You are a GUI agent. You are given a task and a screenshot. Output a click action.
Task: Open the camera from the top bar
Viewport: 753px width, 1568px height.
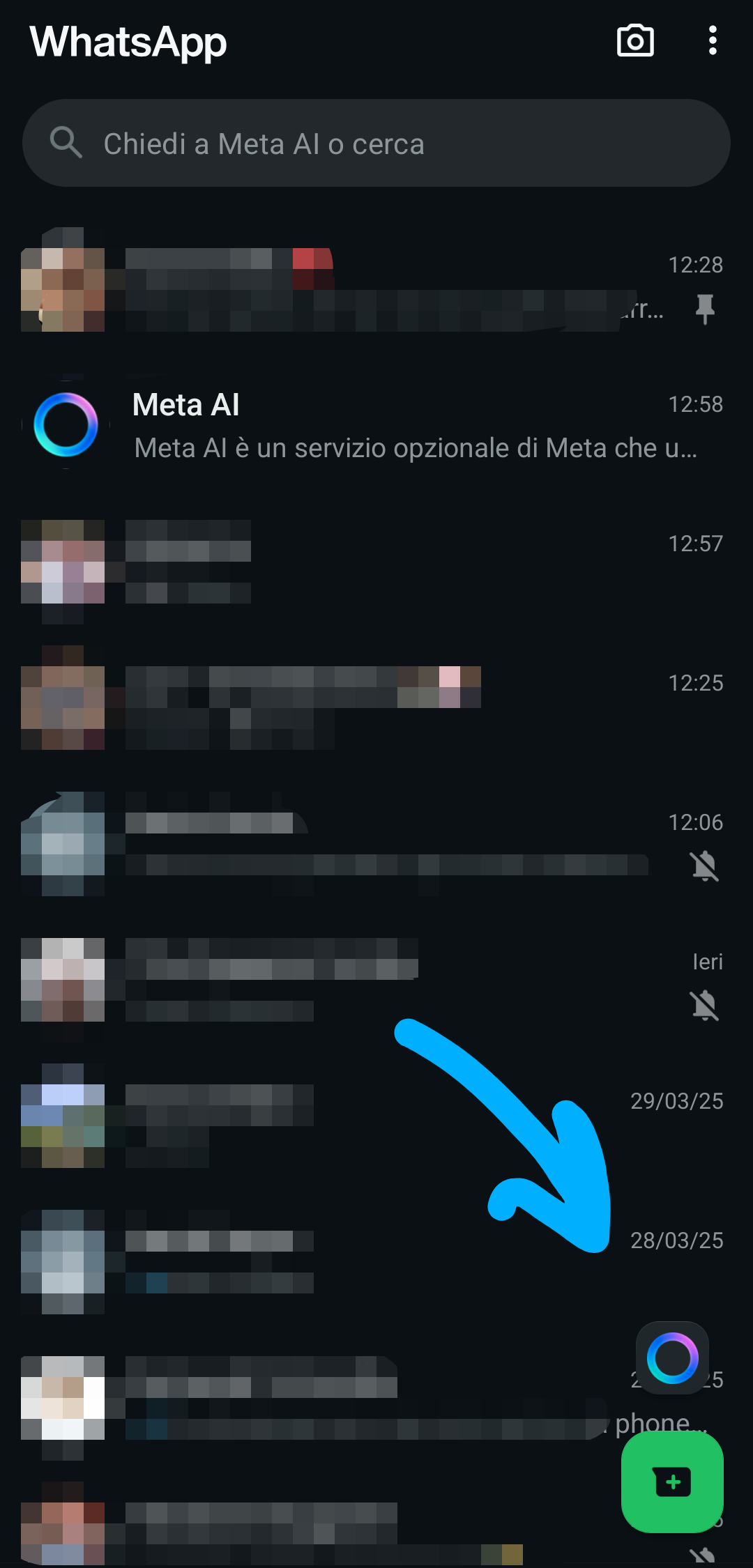[635, 41]
